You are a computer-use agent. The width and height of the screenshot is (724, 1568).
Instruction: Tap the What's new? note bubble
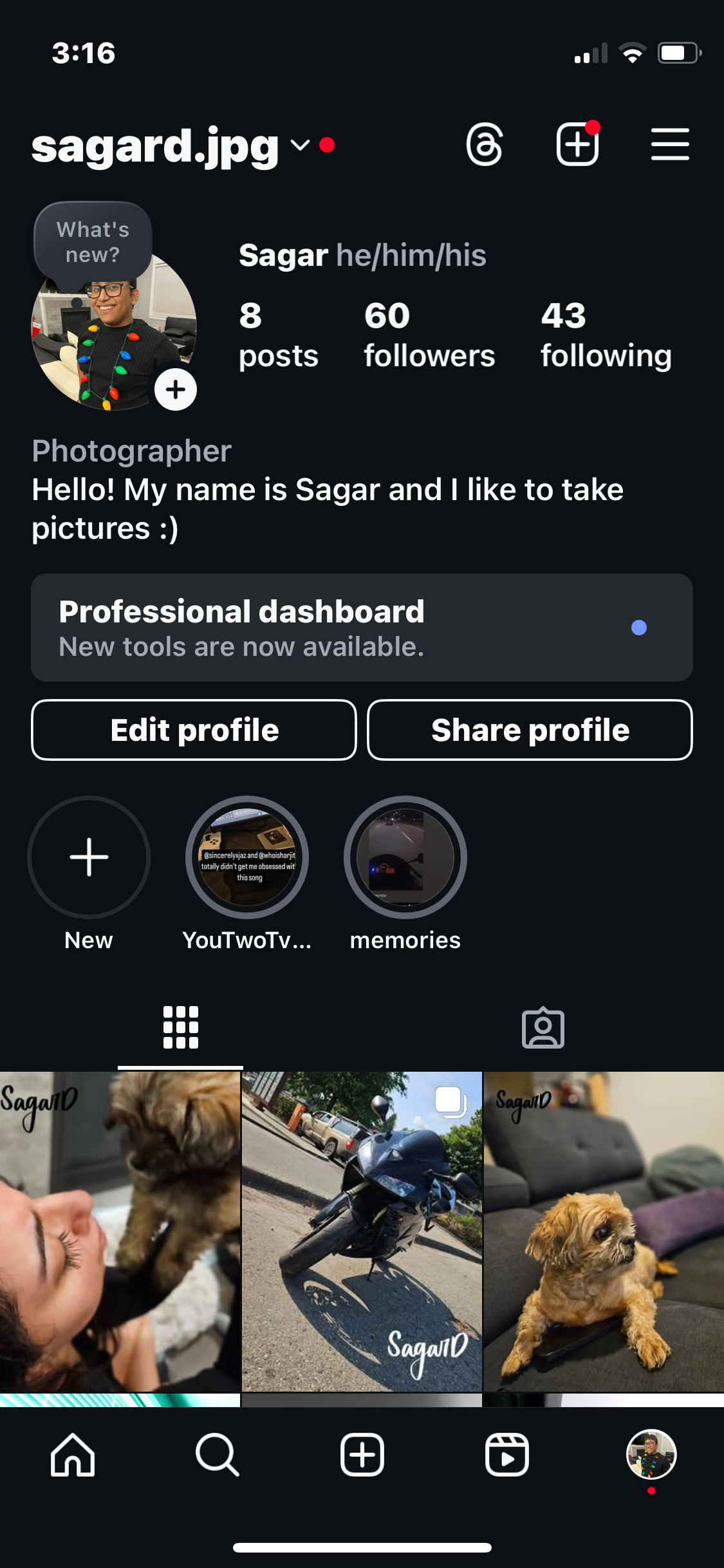click(x=93, y=243)
